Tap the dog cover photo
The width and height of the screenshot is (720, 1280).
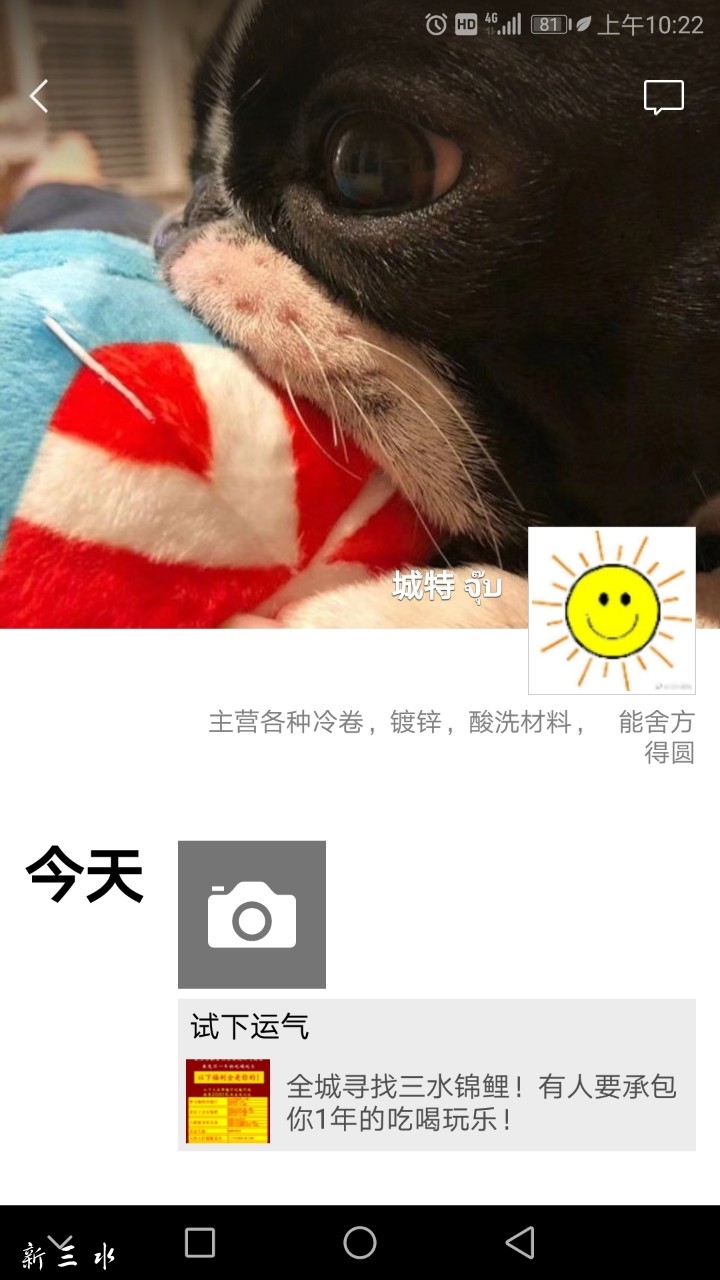[x=360, y=300]
